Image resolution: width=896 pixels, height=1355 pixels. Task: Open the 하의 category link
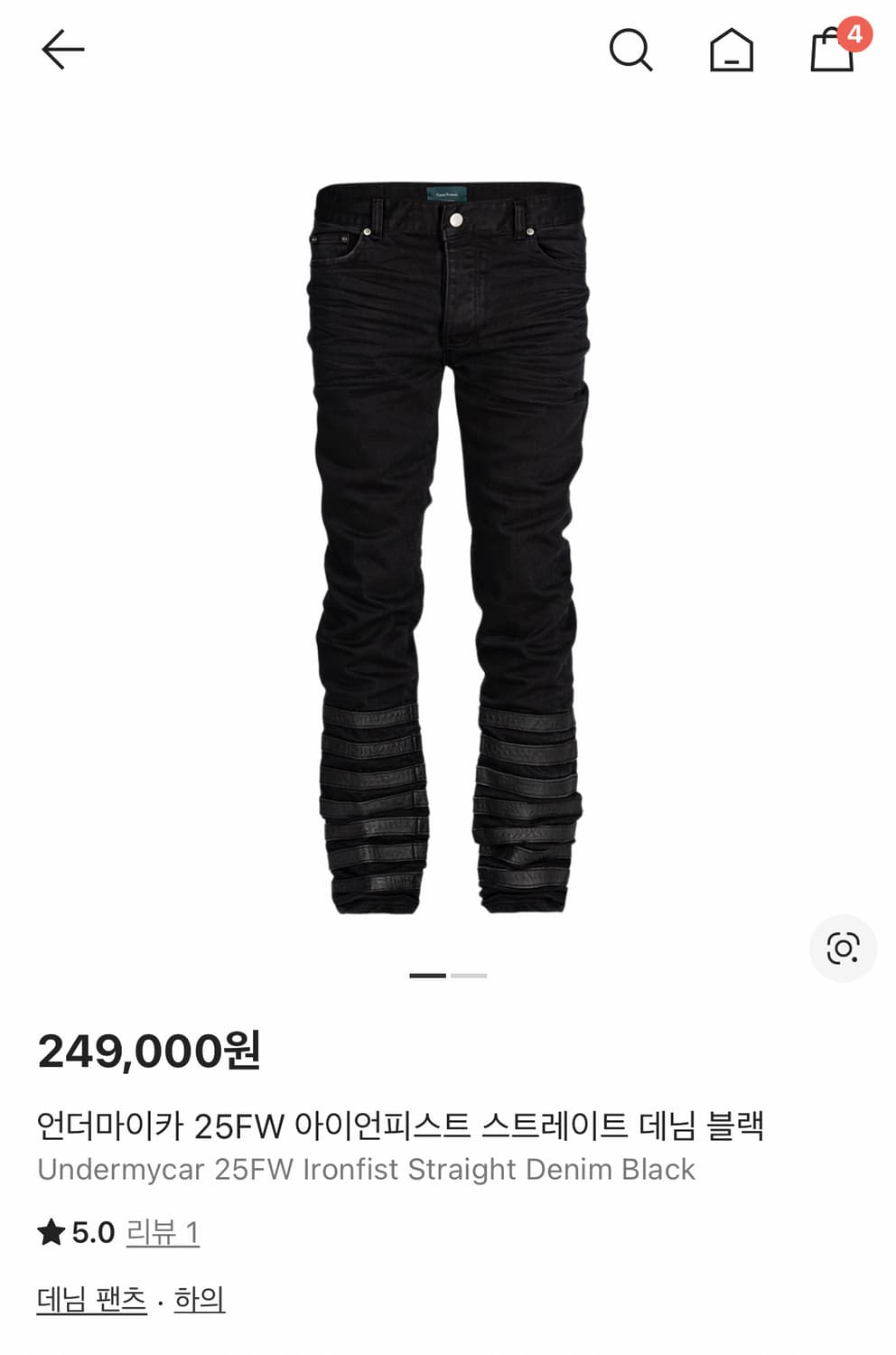coord(201,1302)
